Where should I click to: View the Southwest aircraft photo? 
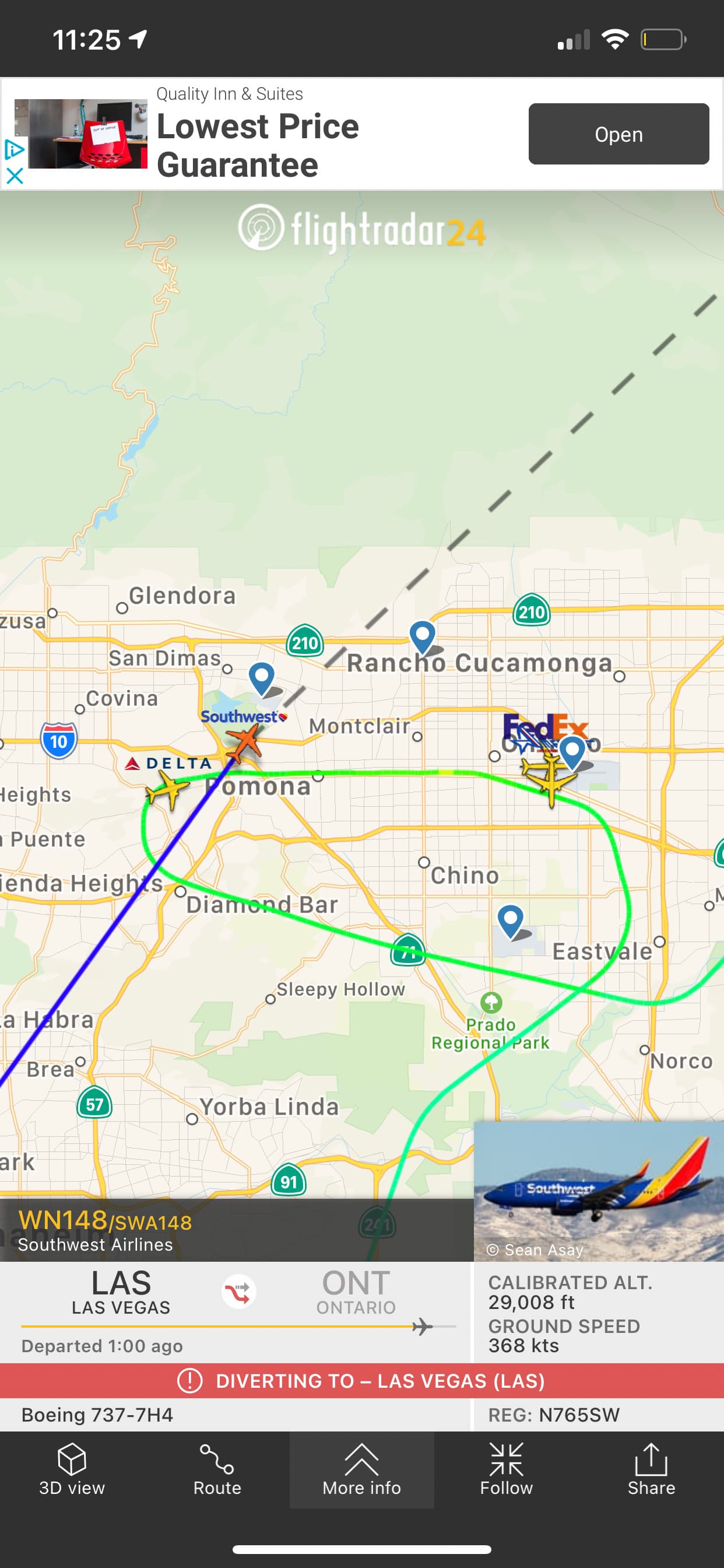click(x=599, y=1191)
